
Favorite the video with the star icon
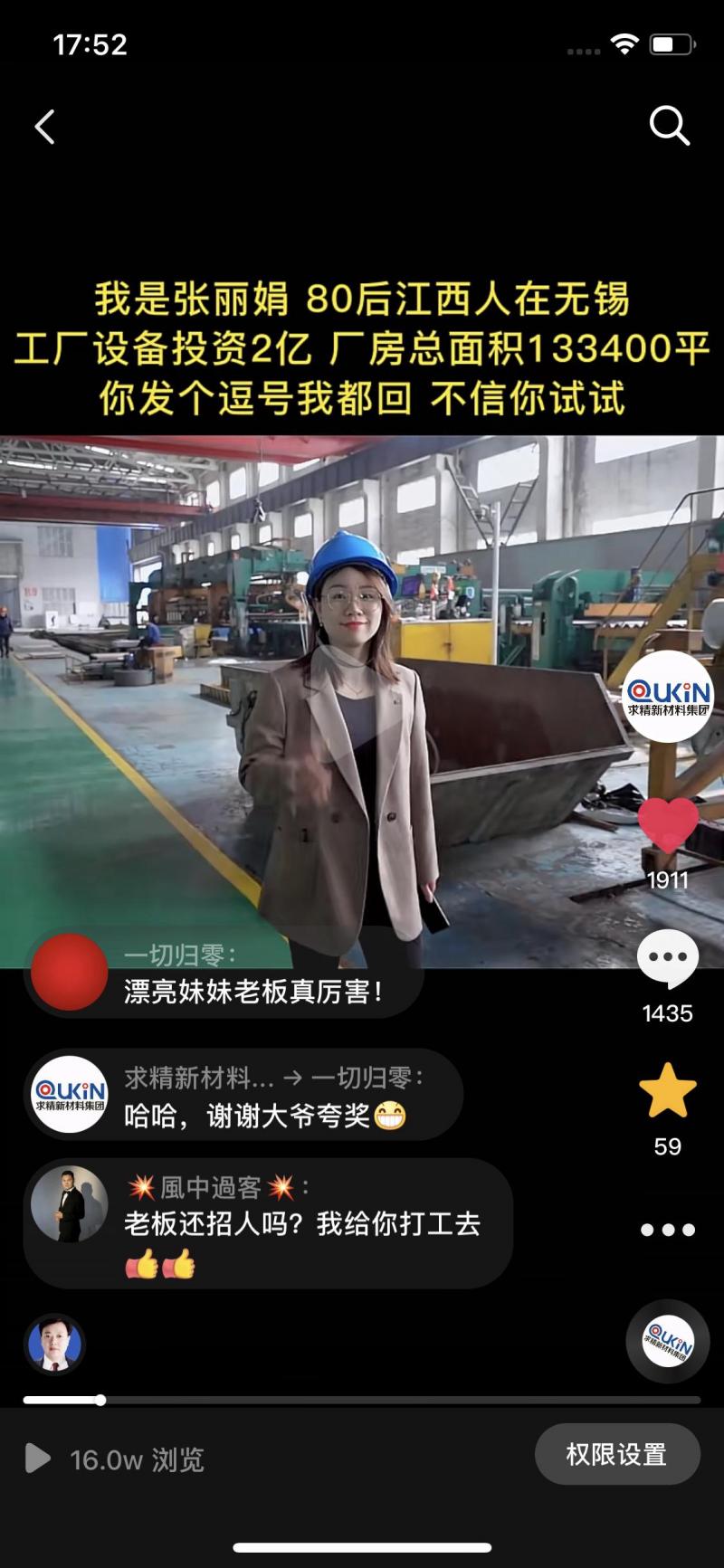[668, 1090]
